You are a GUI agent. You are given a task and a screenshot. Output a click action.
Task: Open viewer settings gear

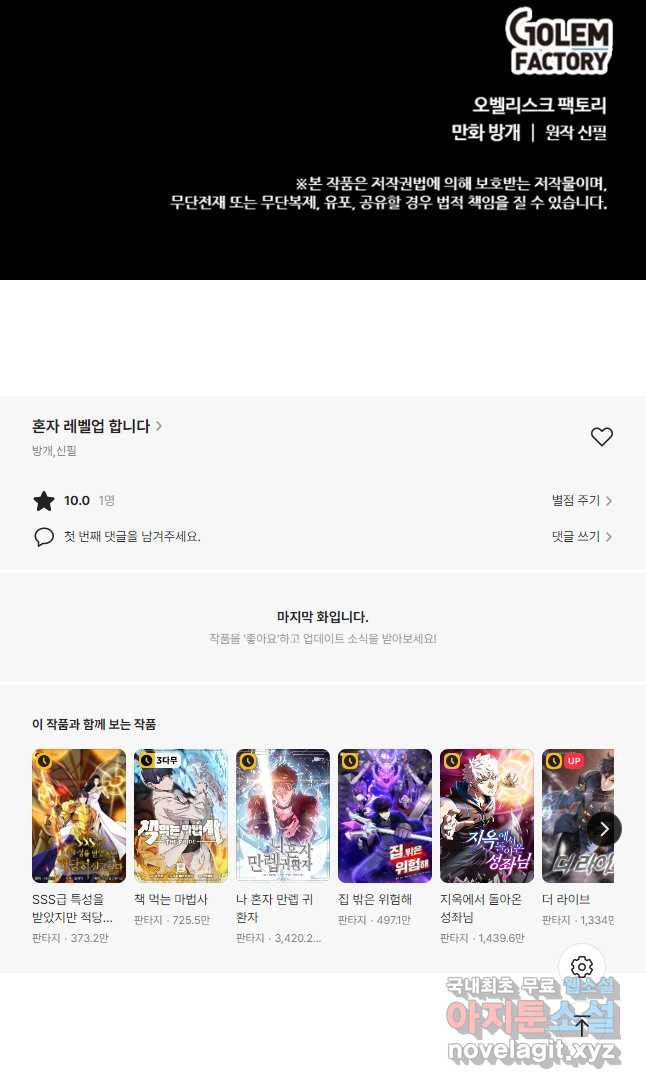(582, 967)
